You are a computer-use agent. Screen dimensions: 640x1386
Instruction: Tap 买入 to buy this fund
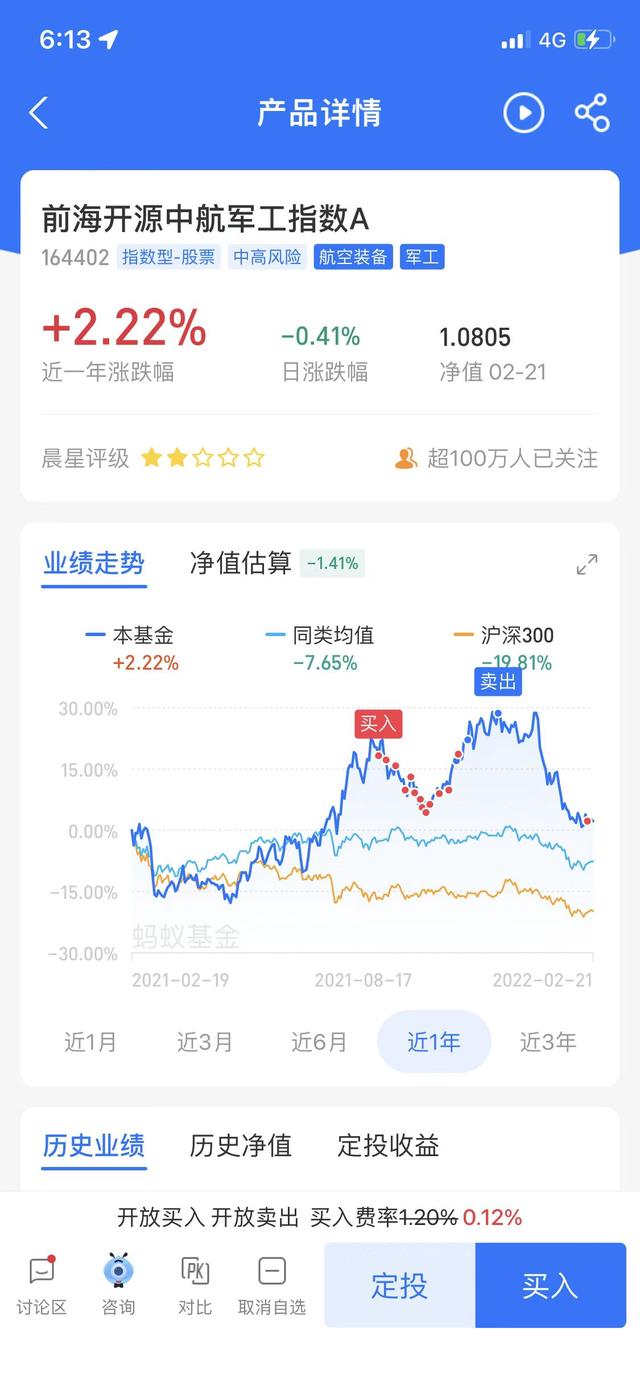pos(550,1285)
